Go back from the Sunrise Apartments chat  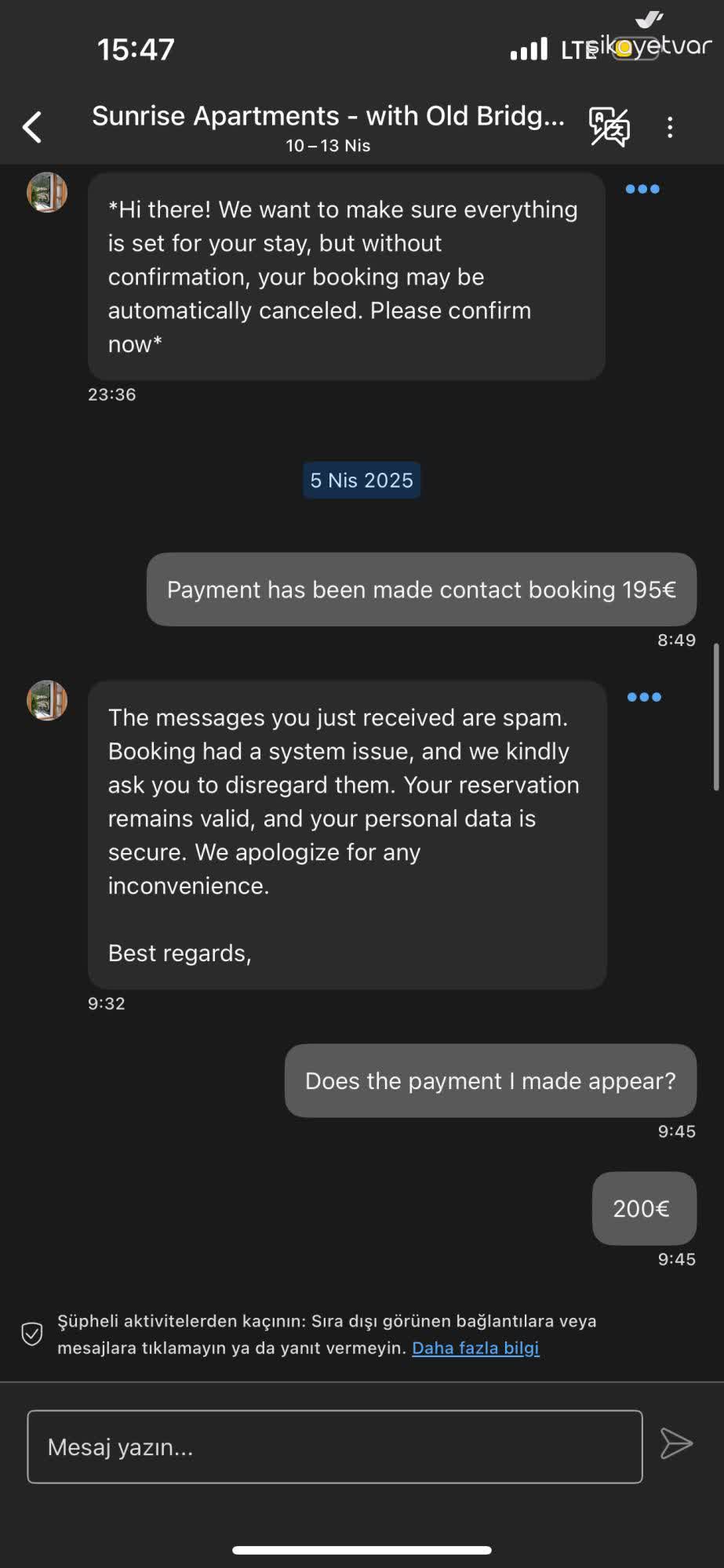click(x=32, y=127)
